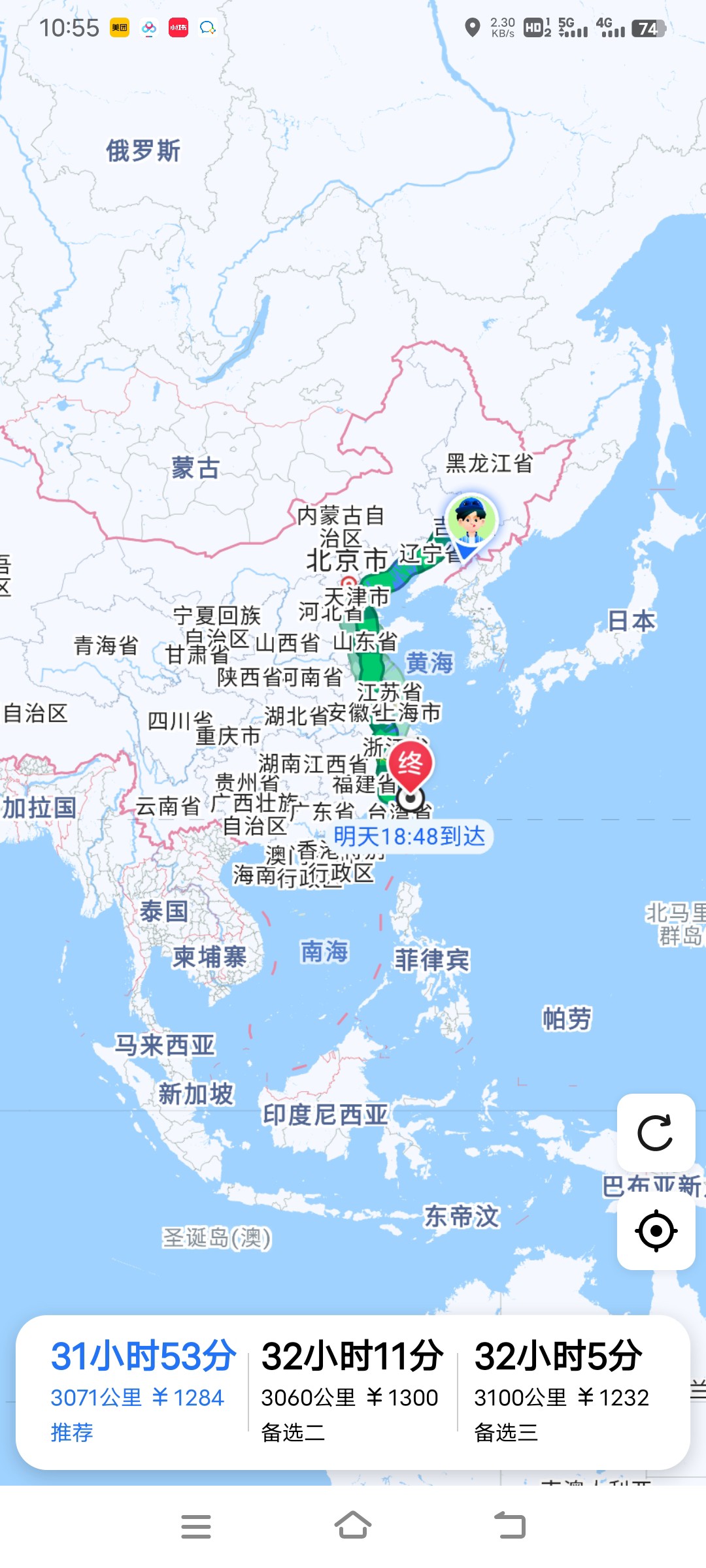Refresh the route with the circular arrow button

(x=656, y=1133)
